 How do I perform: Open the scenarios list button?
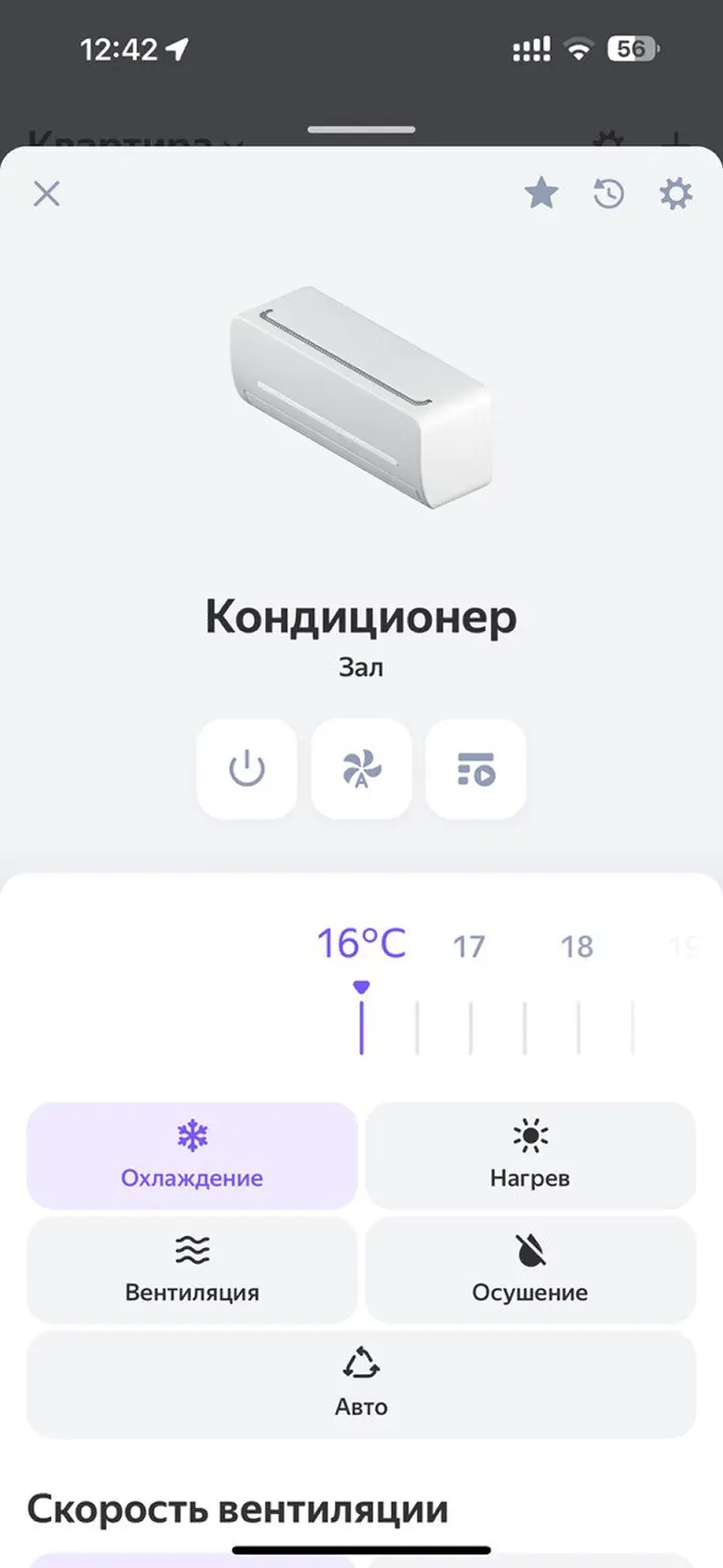click(x=476, y=768)
